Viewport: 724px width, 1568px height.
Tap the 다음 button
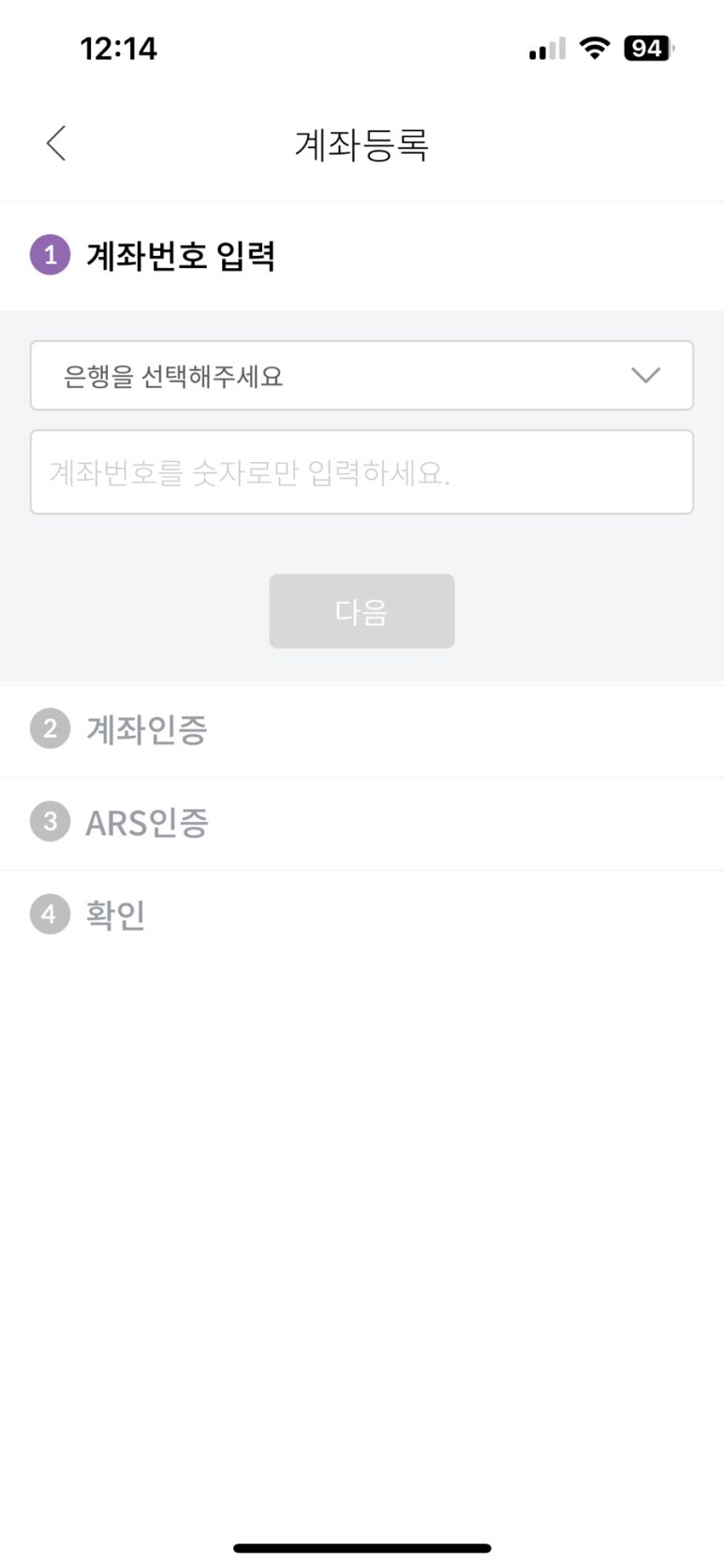click(362, 611)
